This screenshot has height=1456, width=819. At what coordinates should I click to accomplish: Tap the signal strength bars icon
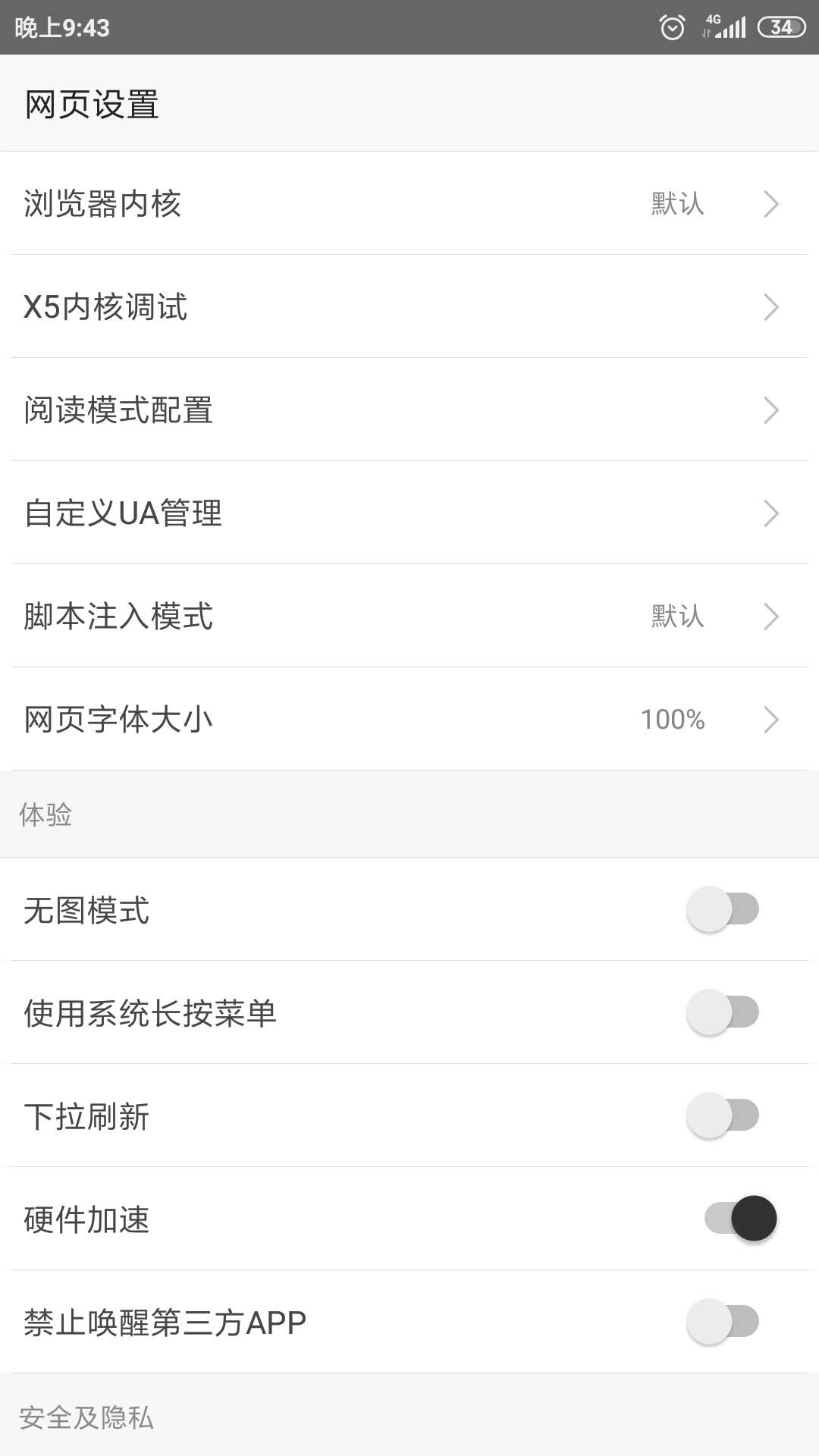[734, 27]
